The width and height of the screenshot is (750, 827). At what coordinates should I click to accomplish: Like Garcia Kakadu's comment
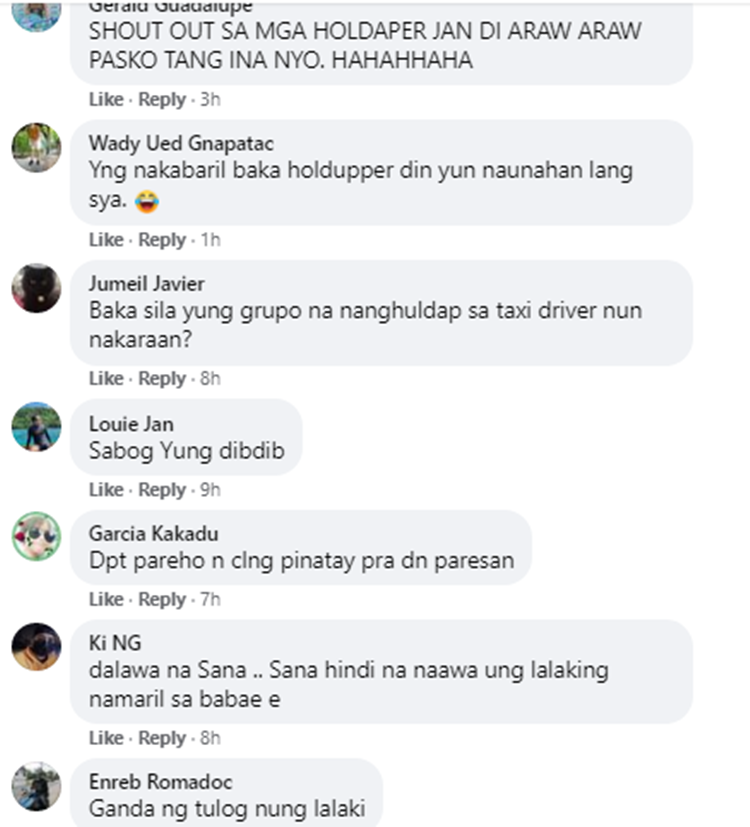coord(105,600)
